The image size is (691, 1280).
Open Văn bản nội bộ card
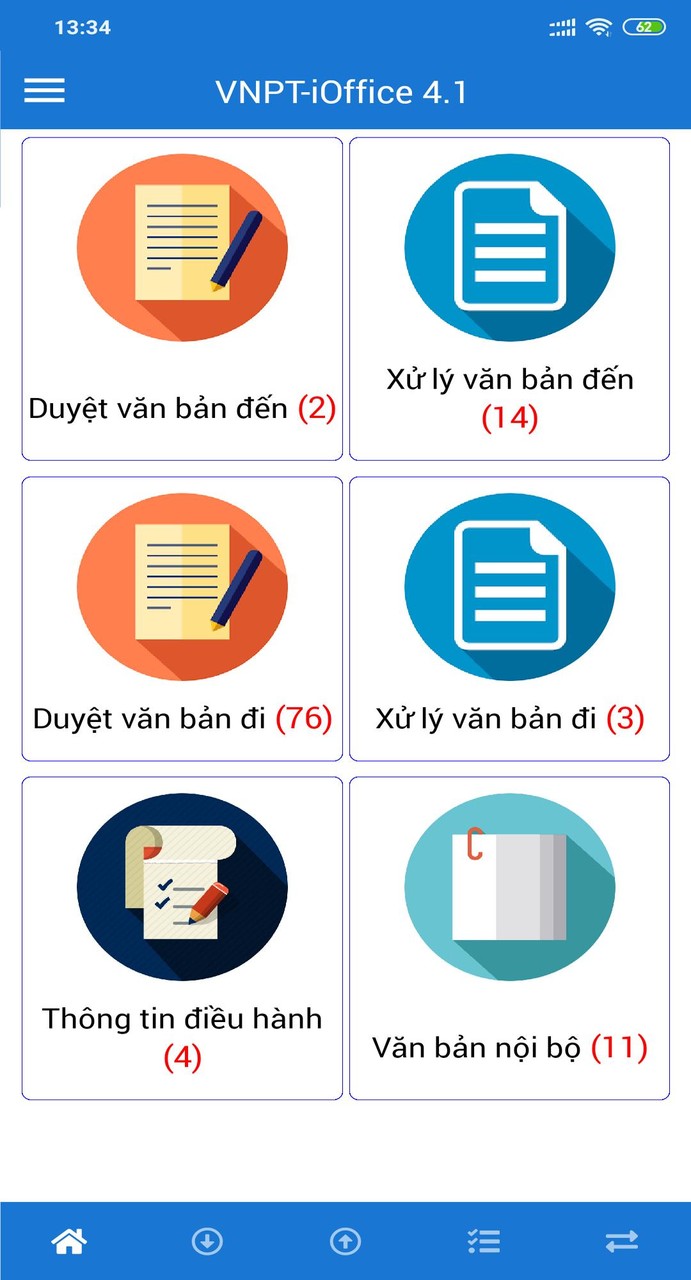point(509,937)
